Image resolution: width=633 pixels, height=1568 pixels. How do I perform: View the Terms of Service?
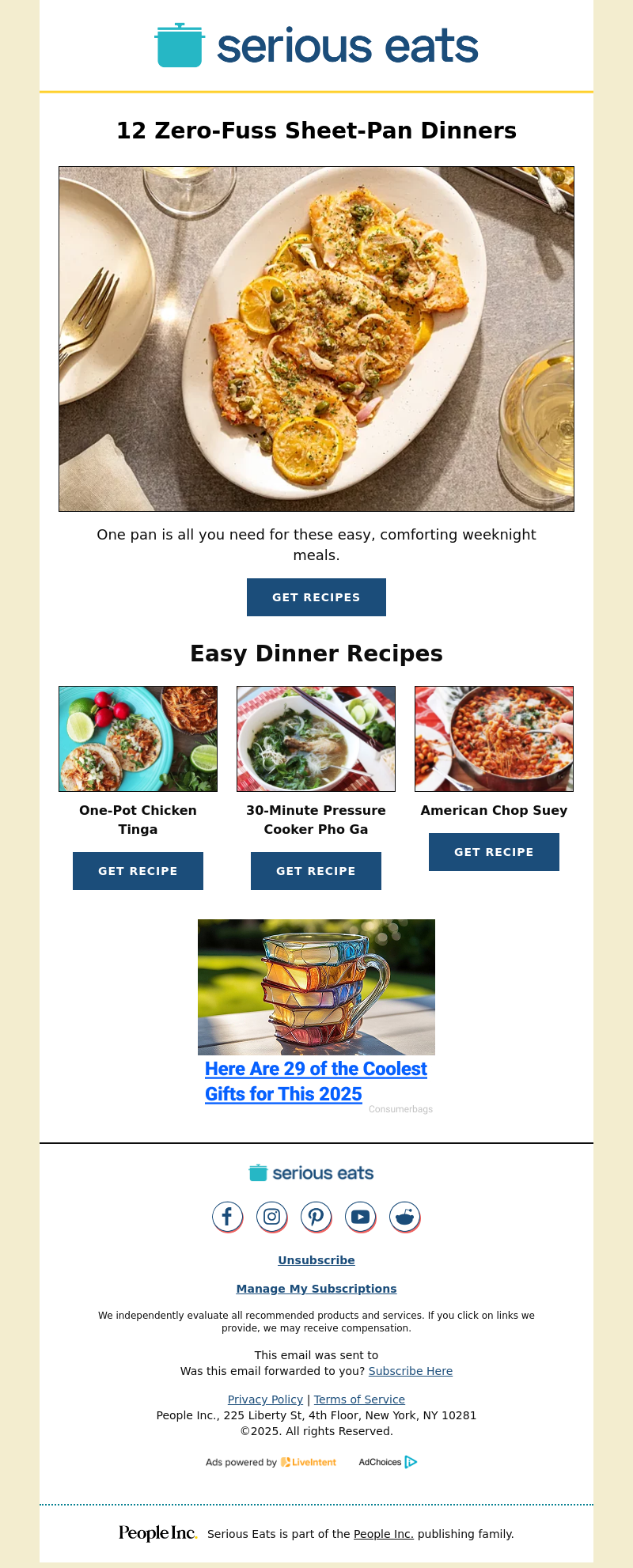pos(359,1399)
